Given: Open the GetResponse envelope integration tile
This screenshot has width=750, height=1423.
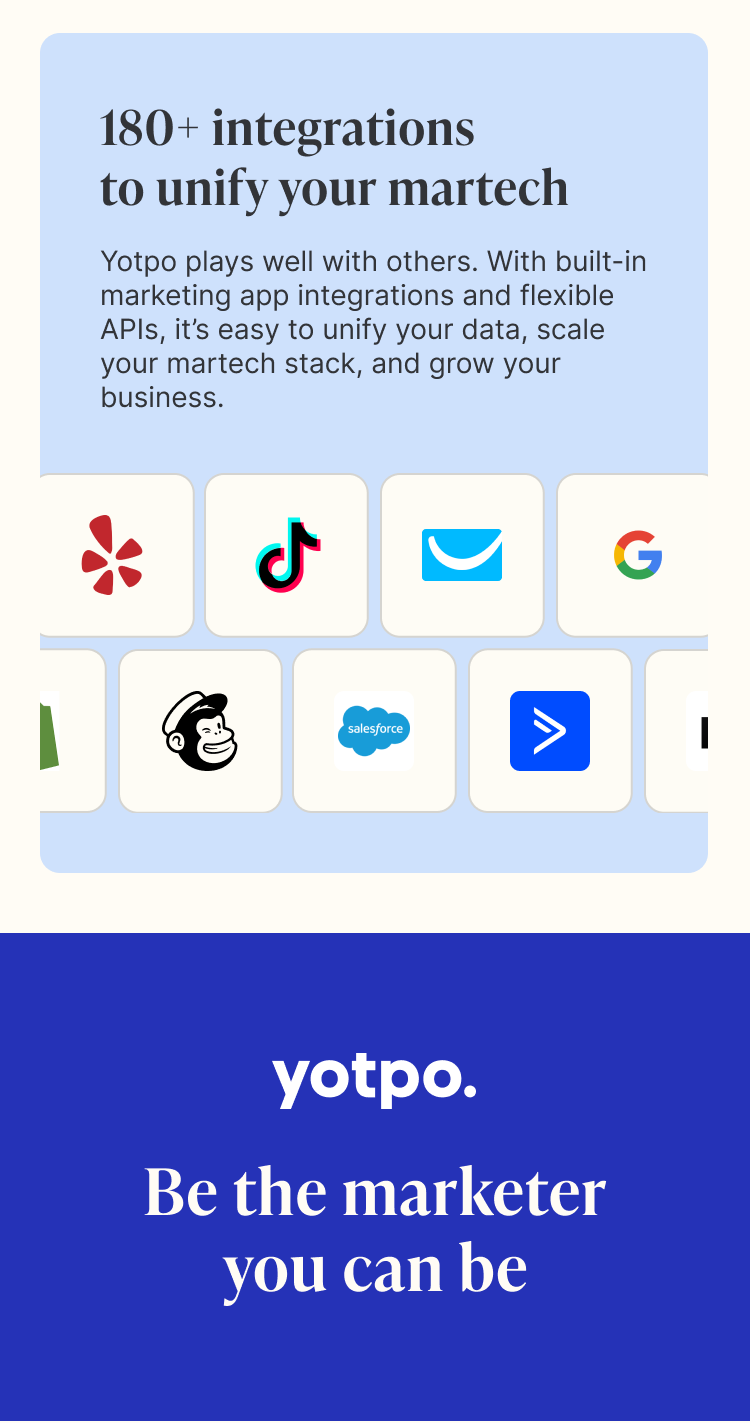Looking at the screenshot, I should [x=462, y=555].
